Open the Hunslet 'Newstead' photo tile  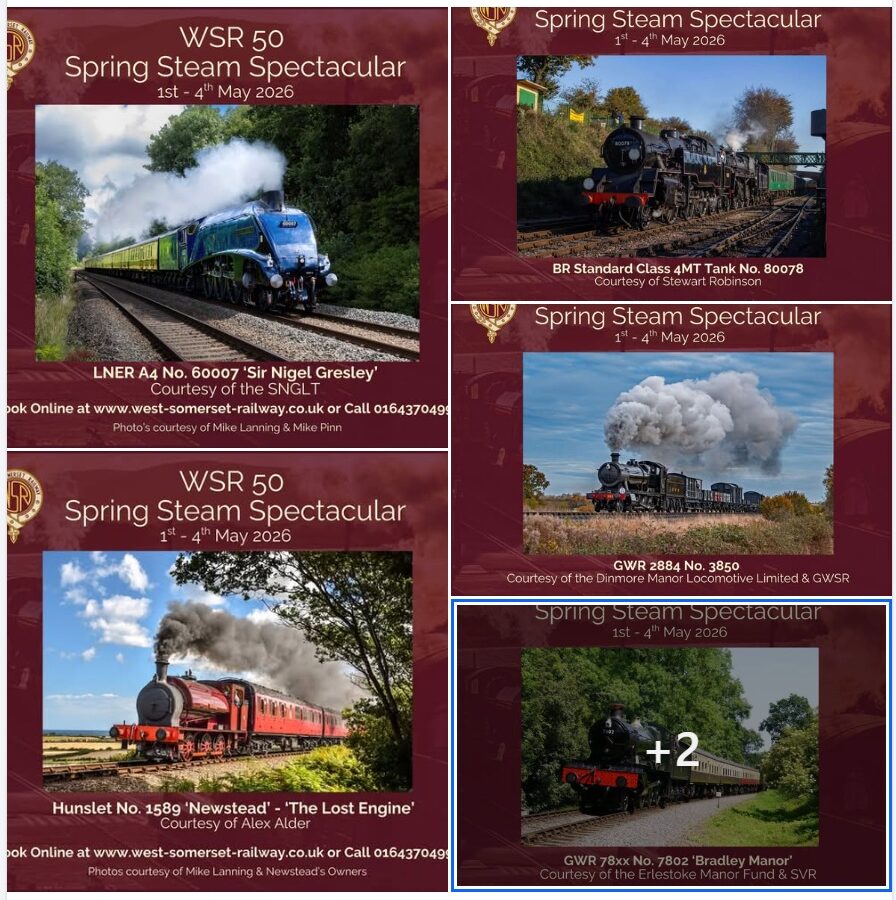pyautogui.click(x=227, y=670)
